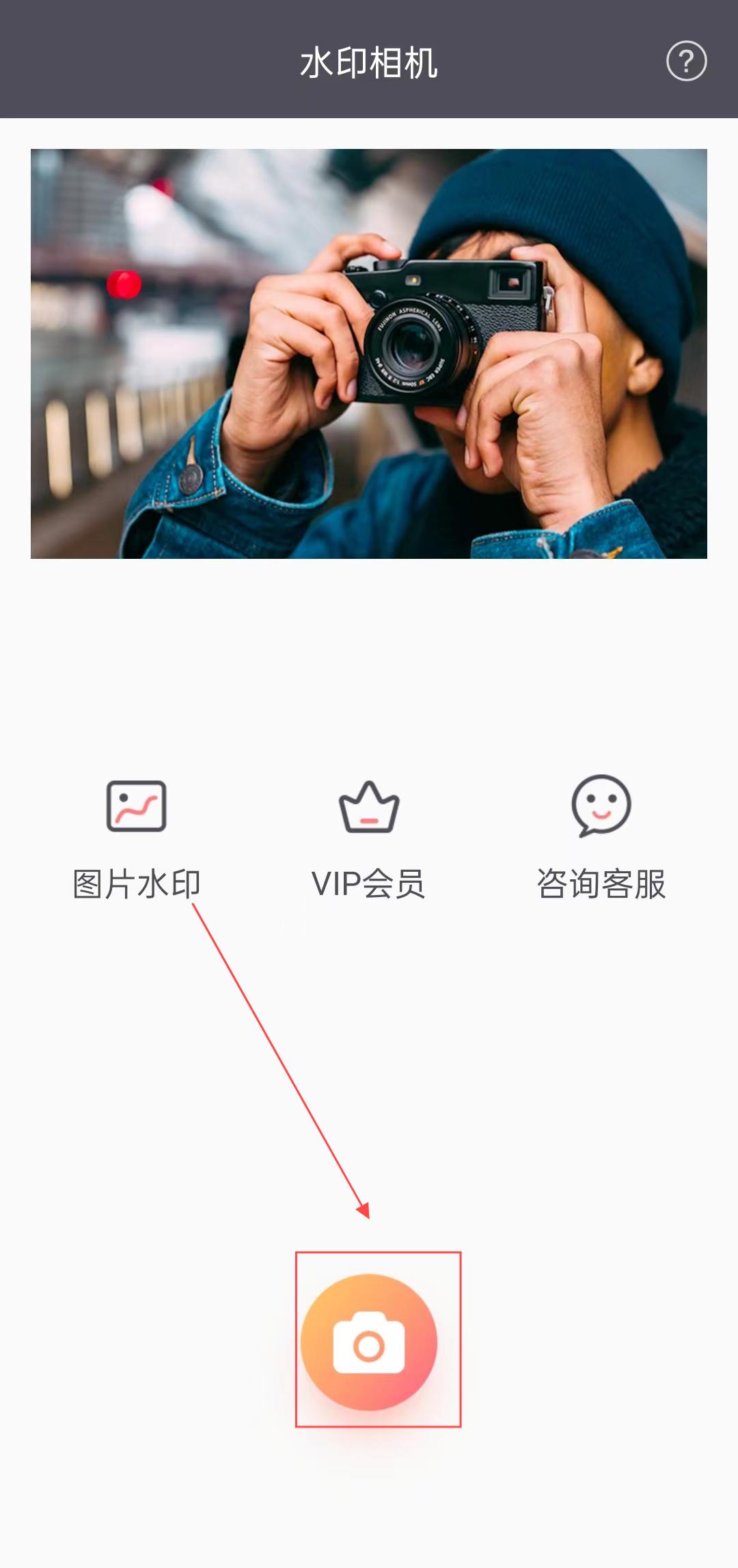This screenshot has height=1568, width=738.
Task: Open the VIP会员 membership page
Action: click(369, 837)
